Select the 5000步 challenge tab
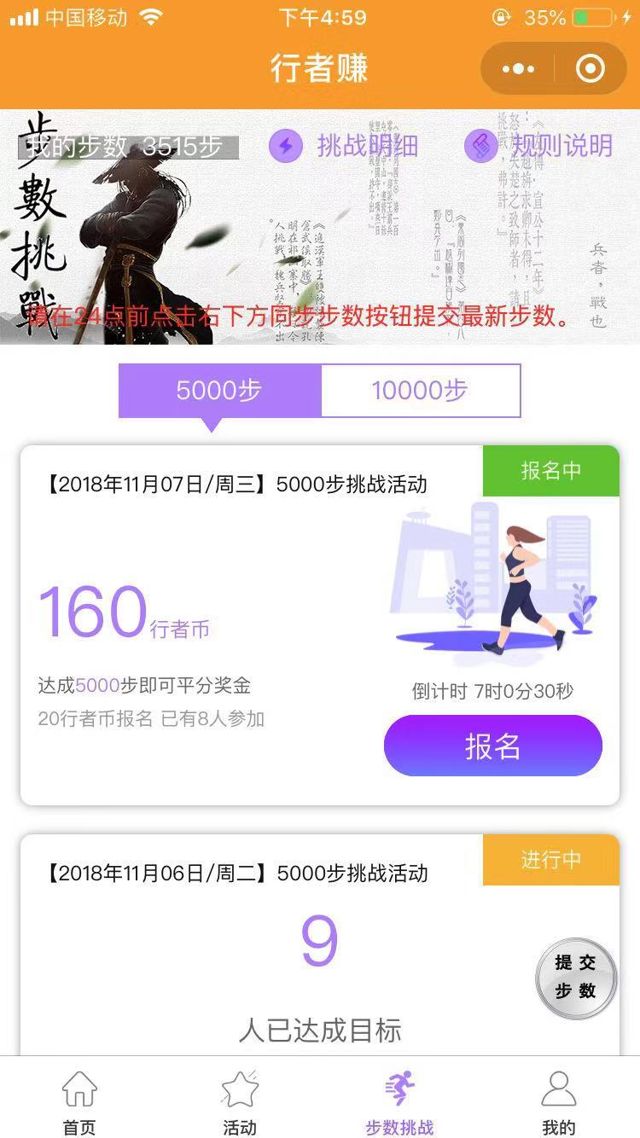This screenshot has width=640, height=1138. [219, 390]
